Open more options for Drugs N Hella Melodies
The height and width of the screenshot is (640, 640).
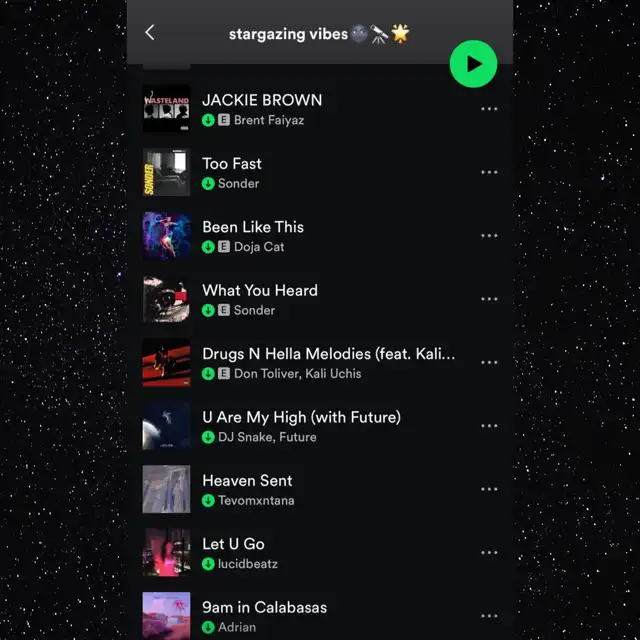489,362
